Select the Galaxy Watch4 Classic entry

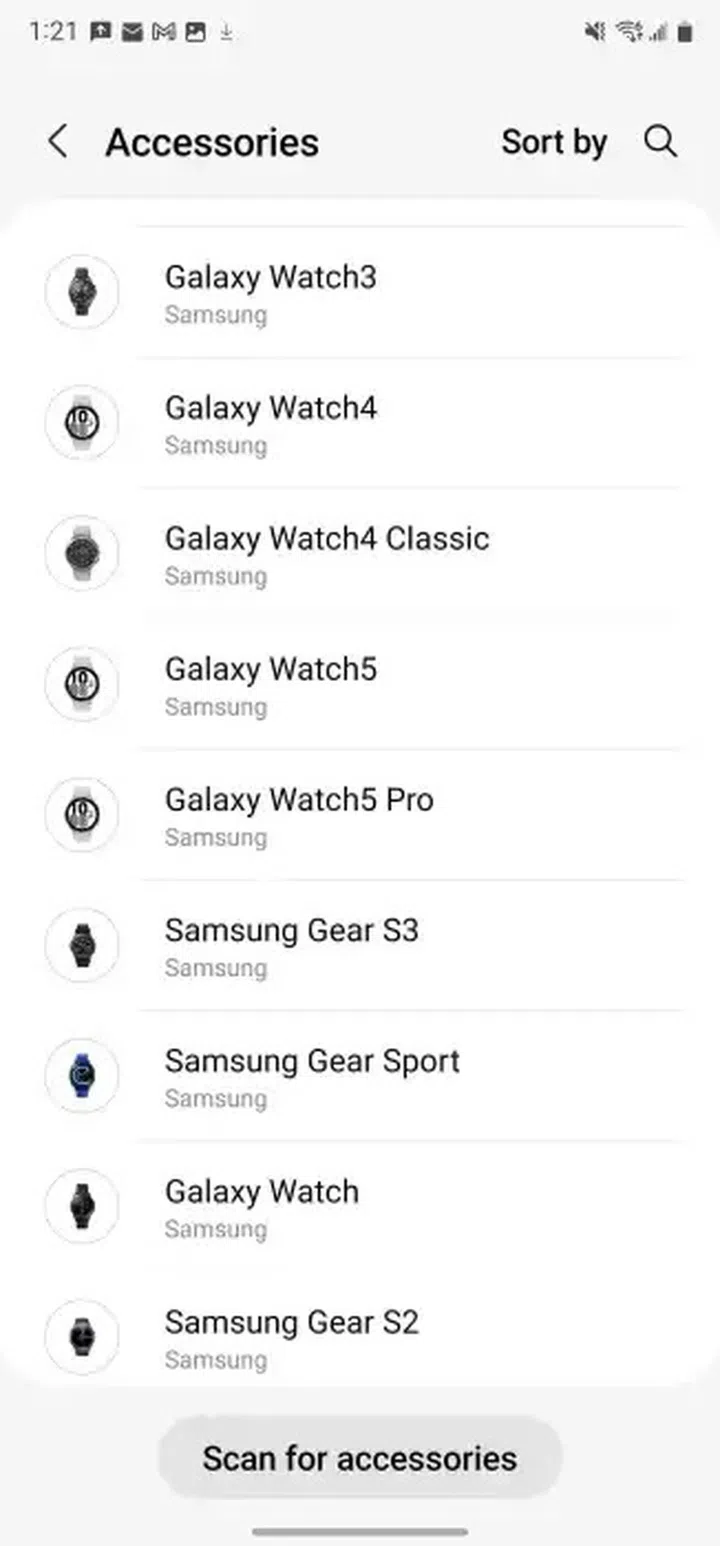[360, 553]
